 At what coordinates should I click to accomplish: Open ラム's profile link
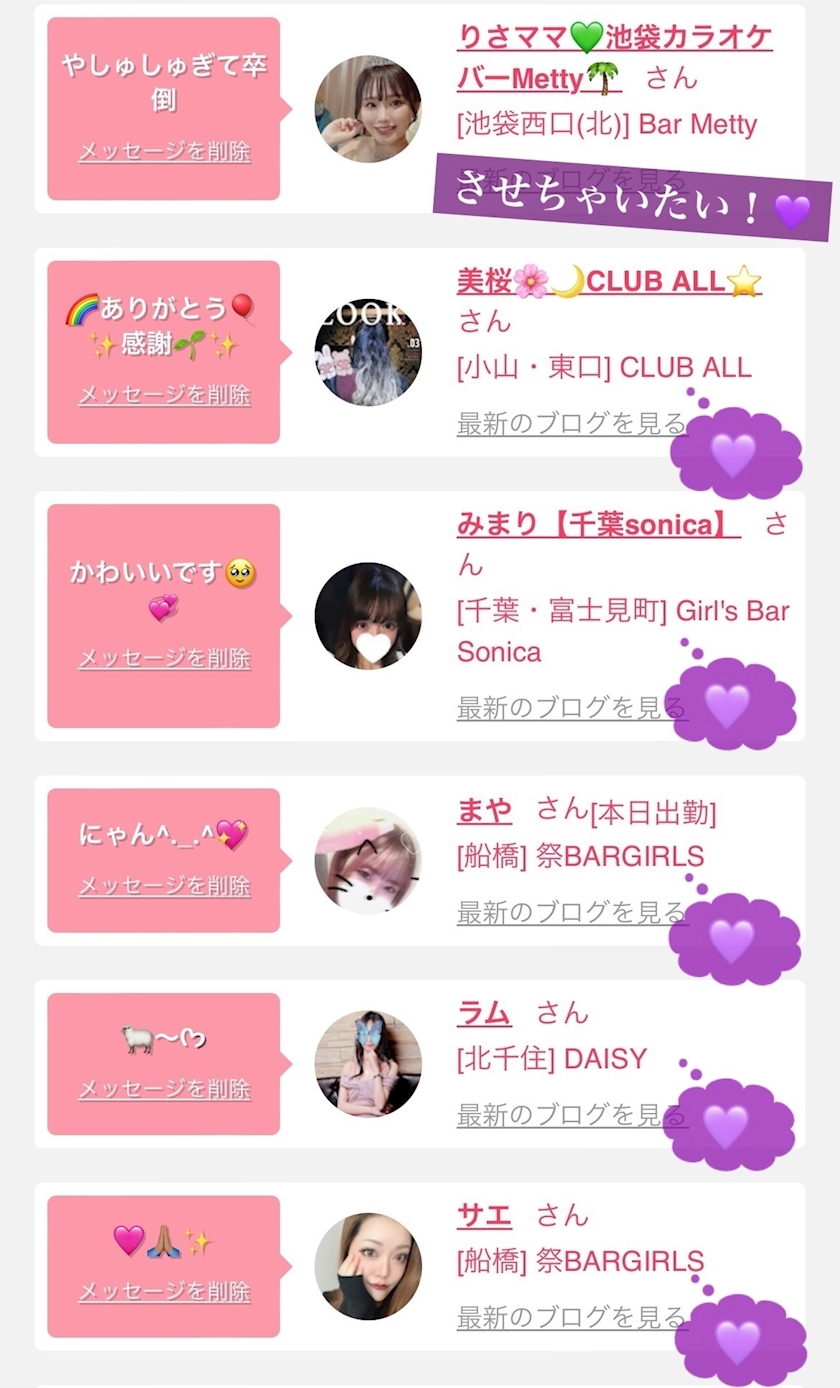coord(484,1014)
